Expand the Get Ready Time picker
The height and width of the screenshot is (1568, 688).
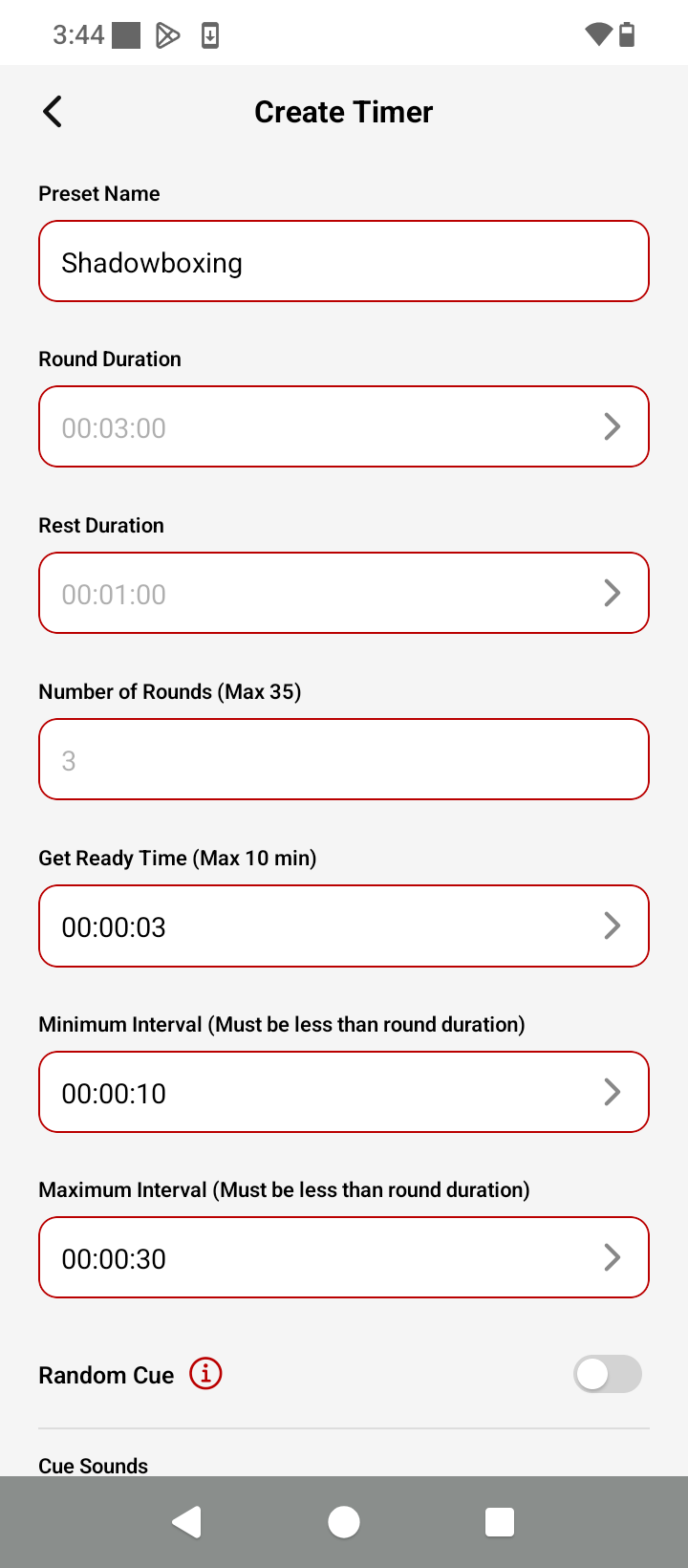point(613,926)
